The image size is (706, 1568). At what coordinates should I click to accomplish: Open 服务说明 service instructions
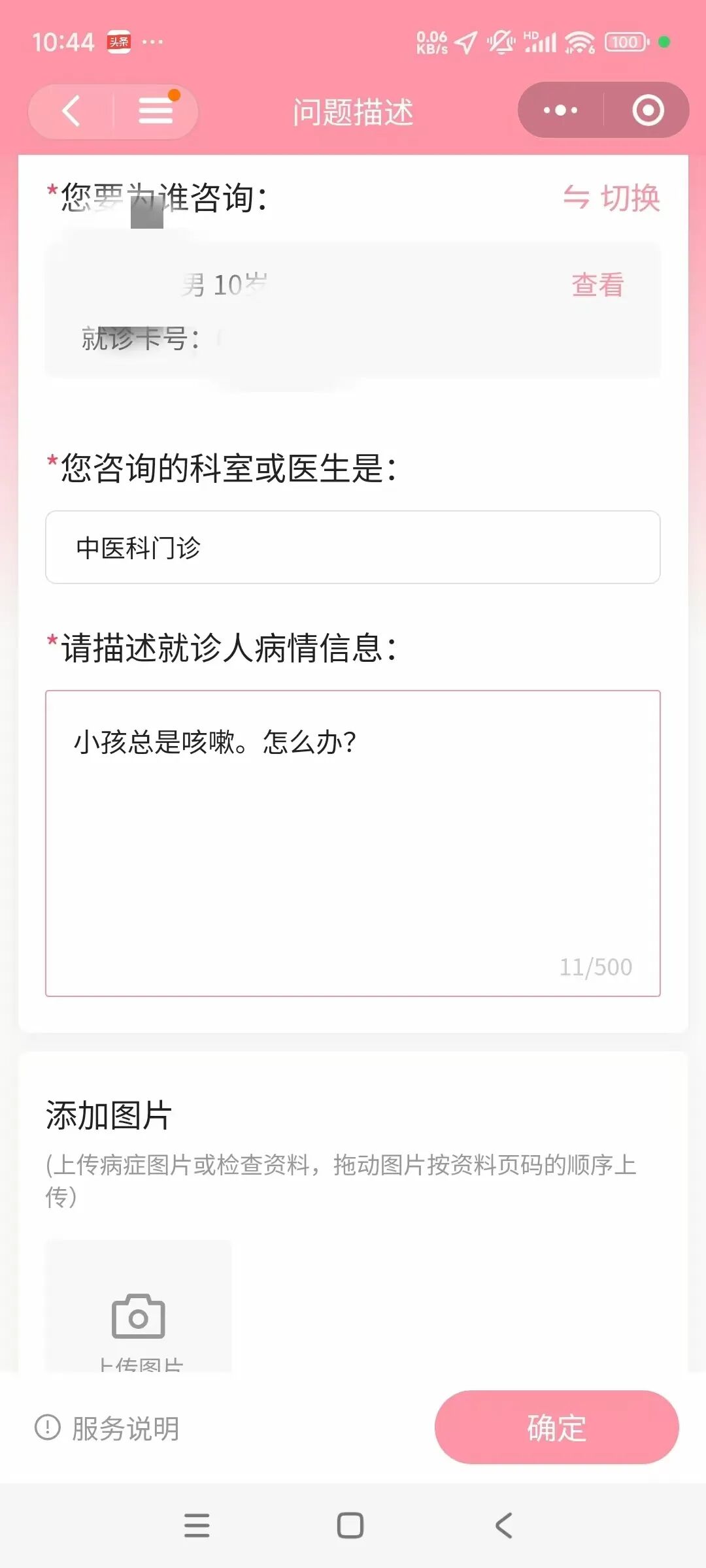pos(124,1428)
